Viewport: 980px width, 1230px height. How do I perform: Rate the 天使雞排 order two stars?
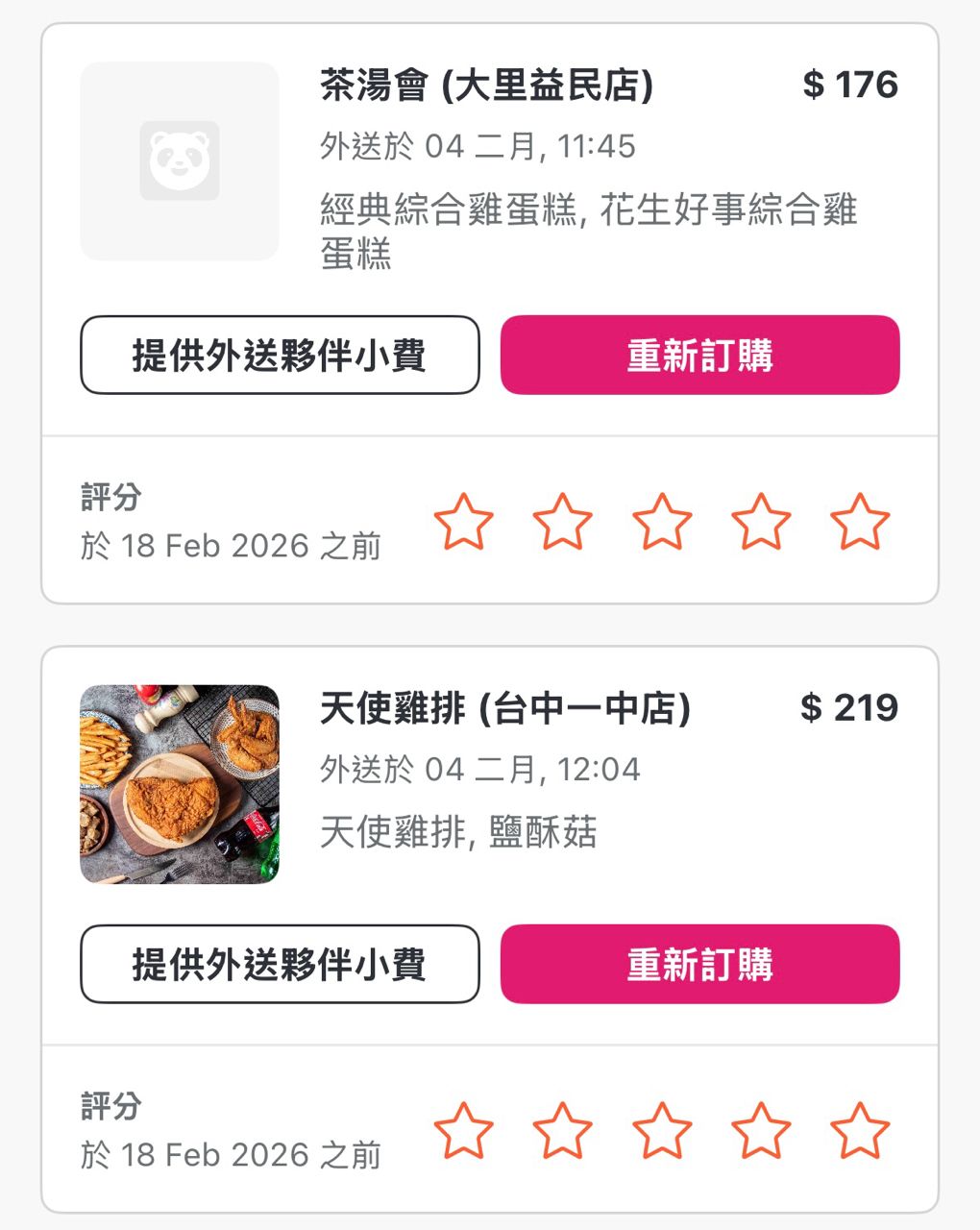click(563, 1131)
